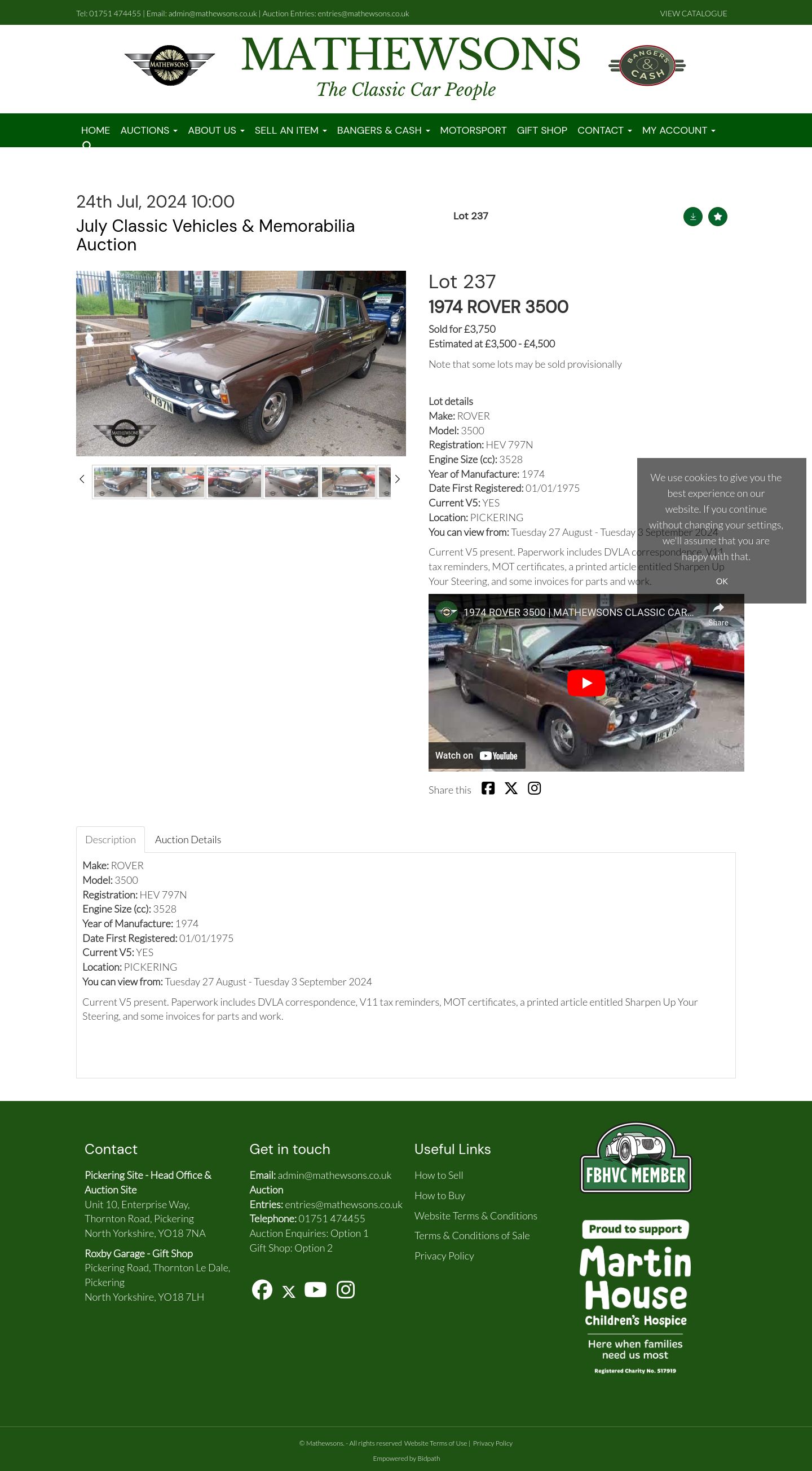Tap the green download icon beside Lot 237
This screenshot has height=1471, width=812.
point(692,217)
